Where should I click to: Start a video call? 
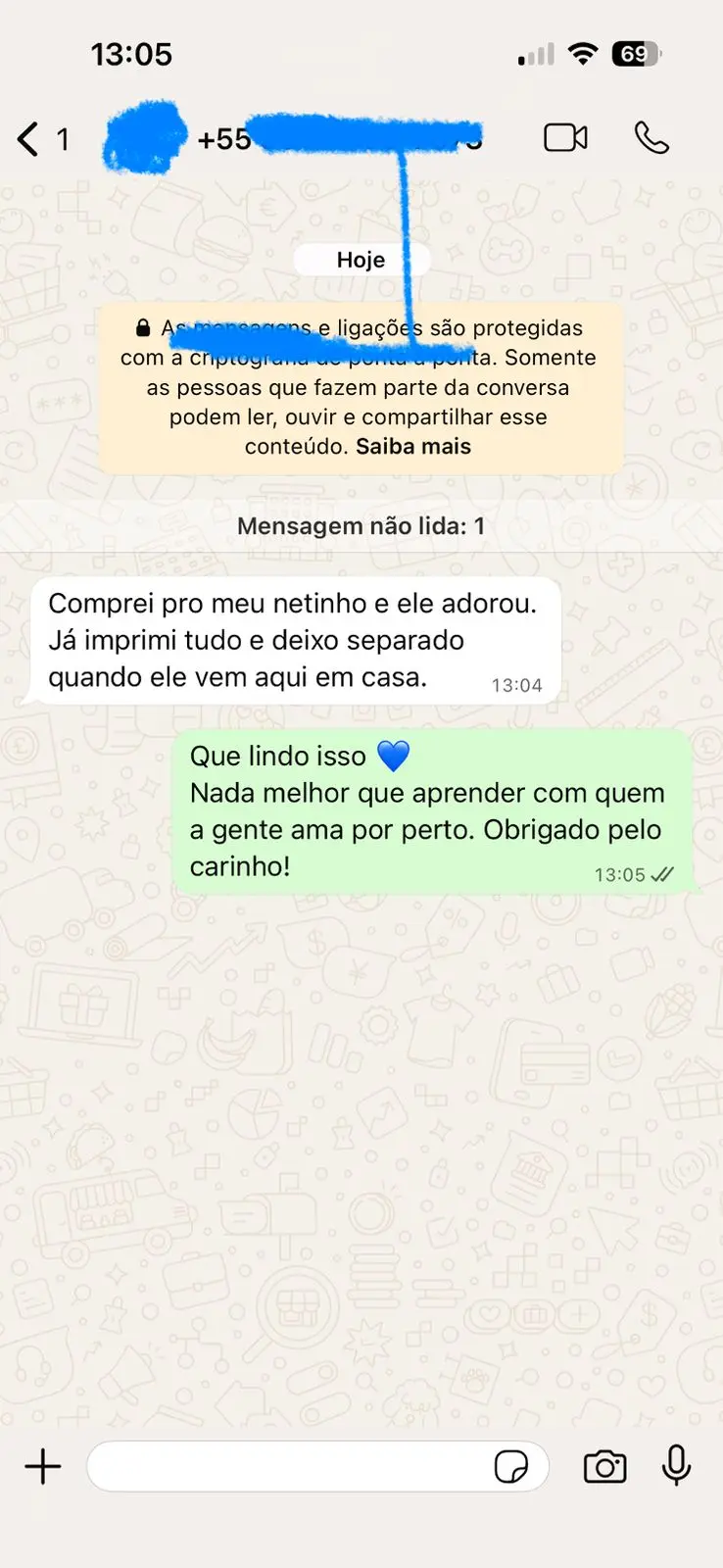565,138
